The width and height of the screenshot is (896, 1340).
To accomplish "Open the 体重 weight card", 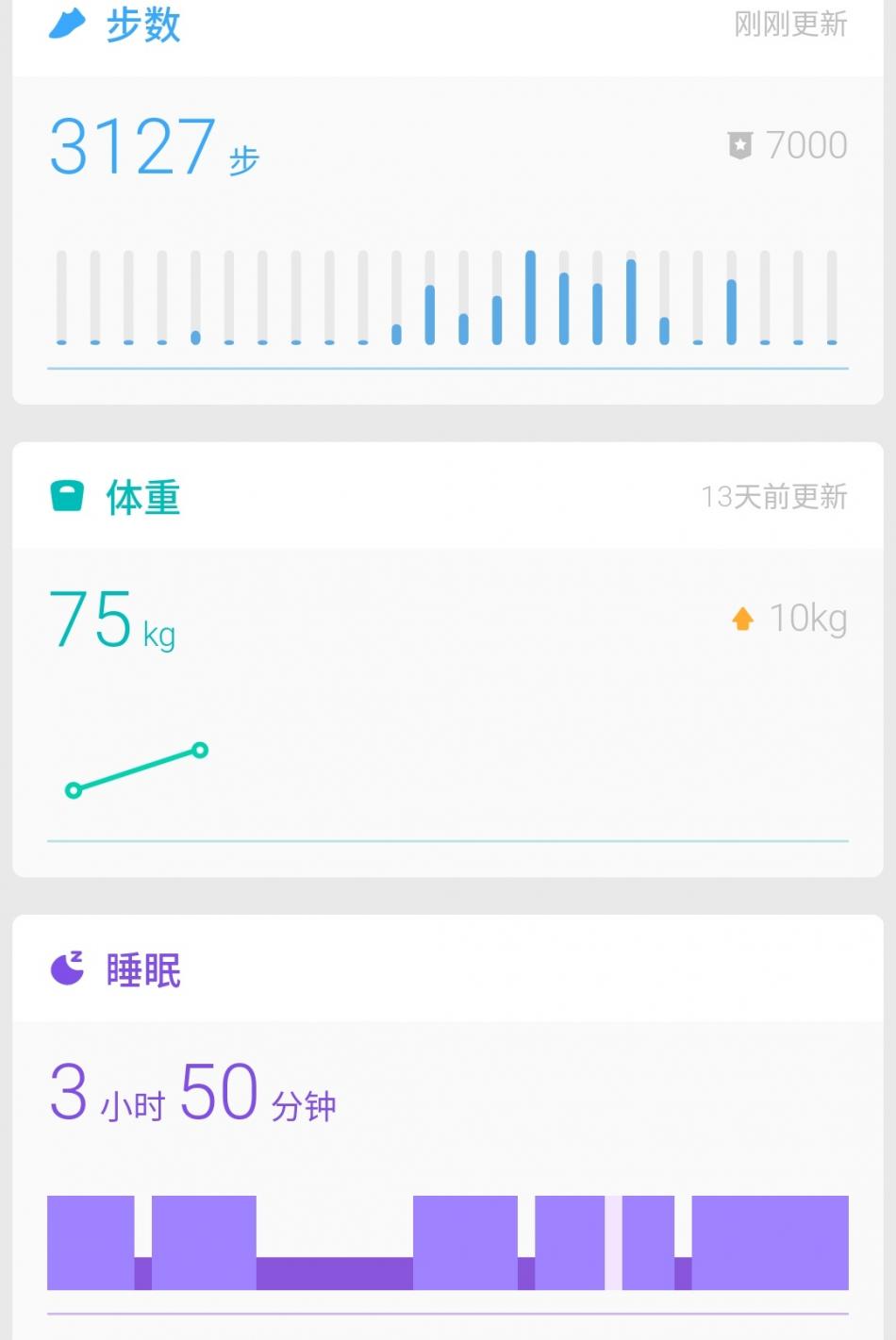I will tap(447, 660).
